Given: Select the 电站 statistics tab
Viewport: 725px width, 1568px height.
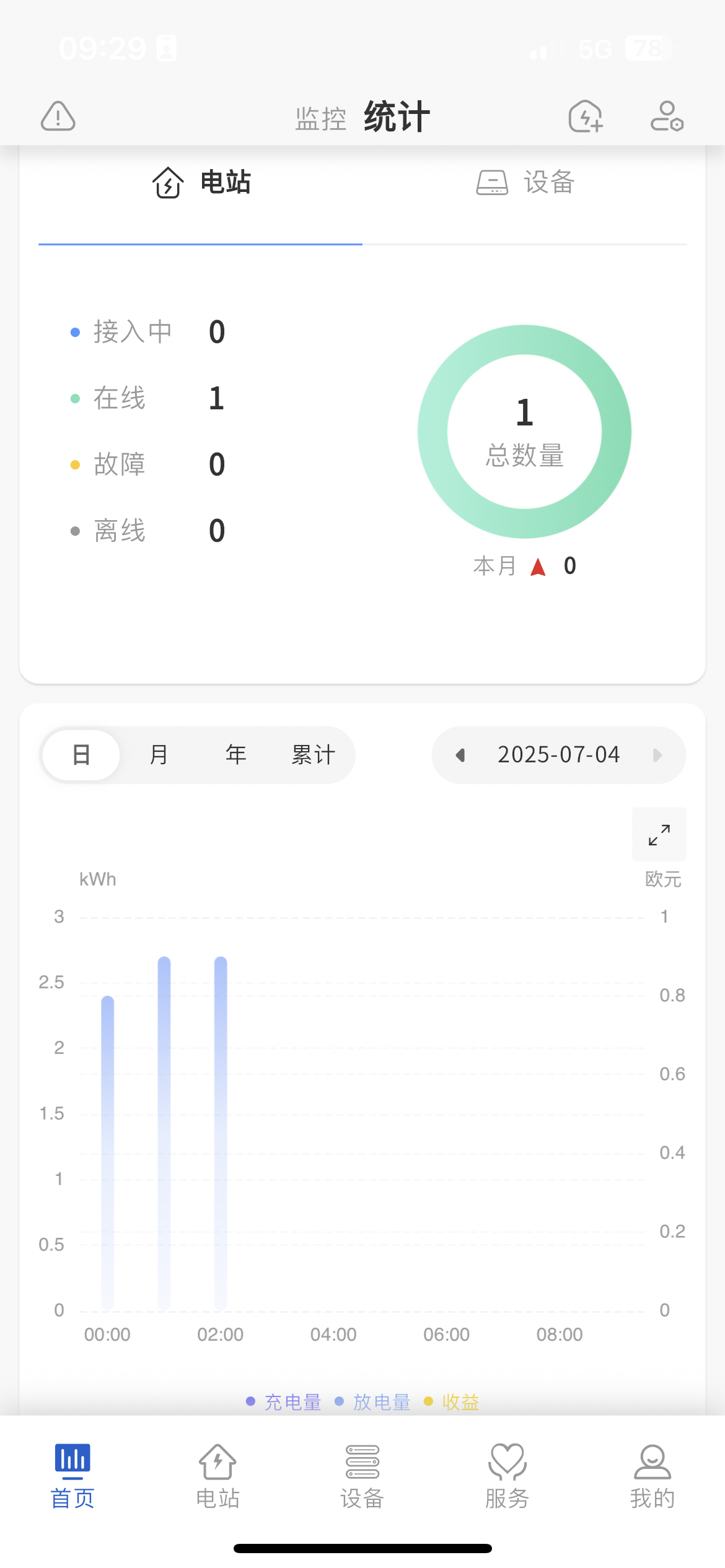Looking at the screenshot, I should click(201, 183).
